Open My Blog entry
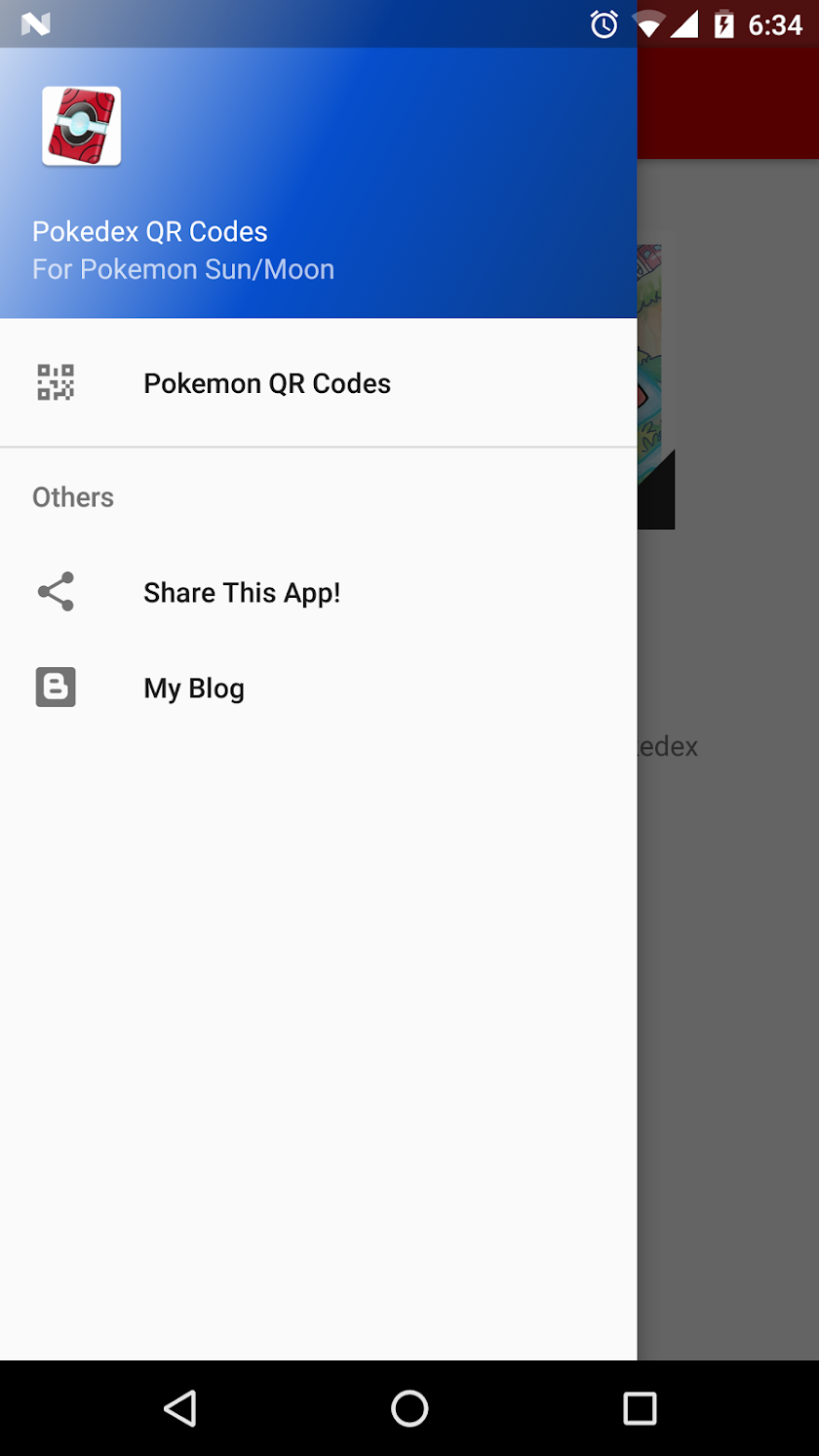The width and height of the screenshot is (819, 1456). [x=193, y=689]
